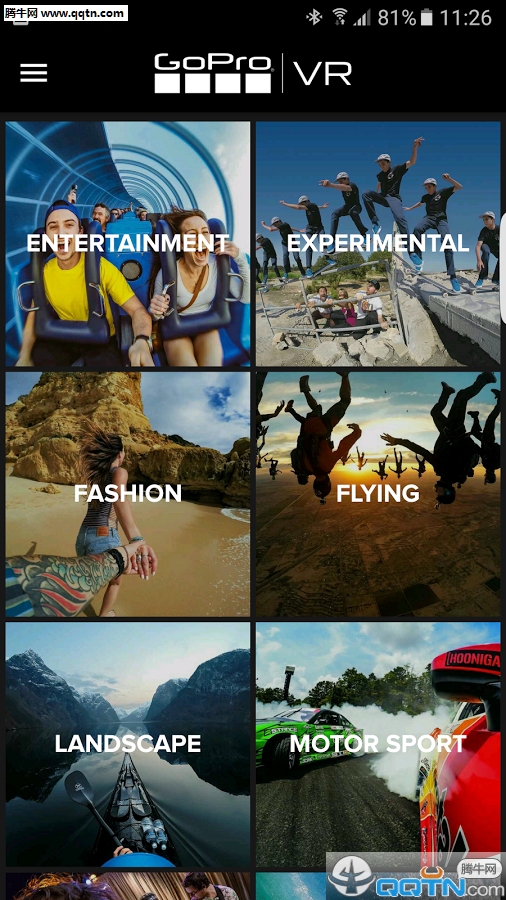Open the Landscape category

pyautogui.click(x=128, y=744)
